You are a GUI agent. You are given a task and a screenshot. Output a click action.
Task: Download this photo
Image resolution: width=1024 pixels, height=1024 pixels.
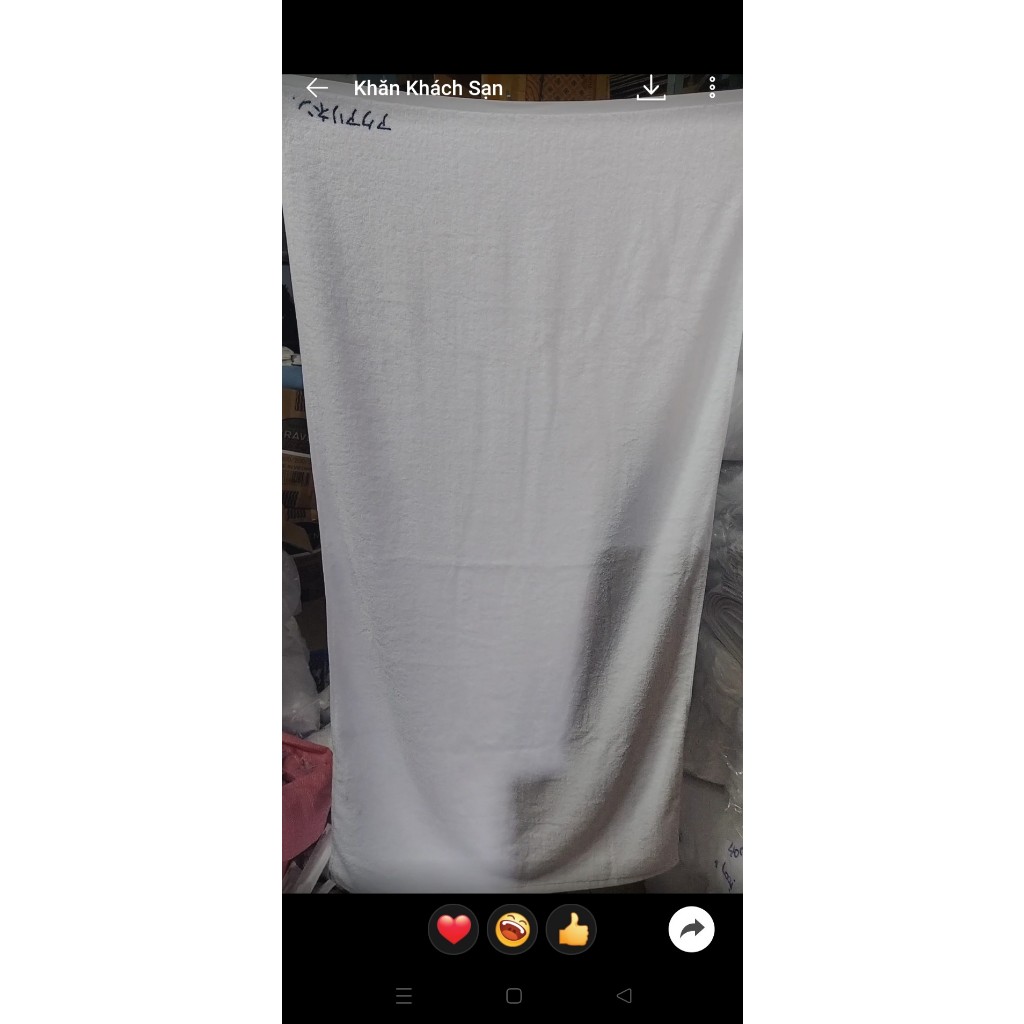click(x=651, y=88)
